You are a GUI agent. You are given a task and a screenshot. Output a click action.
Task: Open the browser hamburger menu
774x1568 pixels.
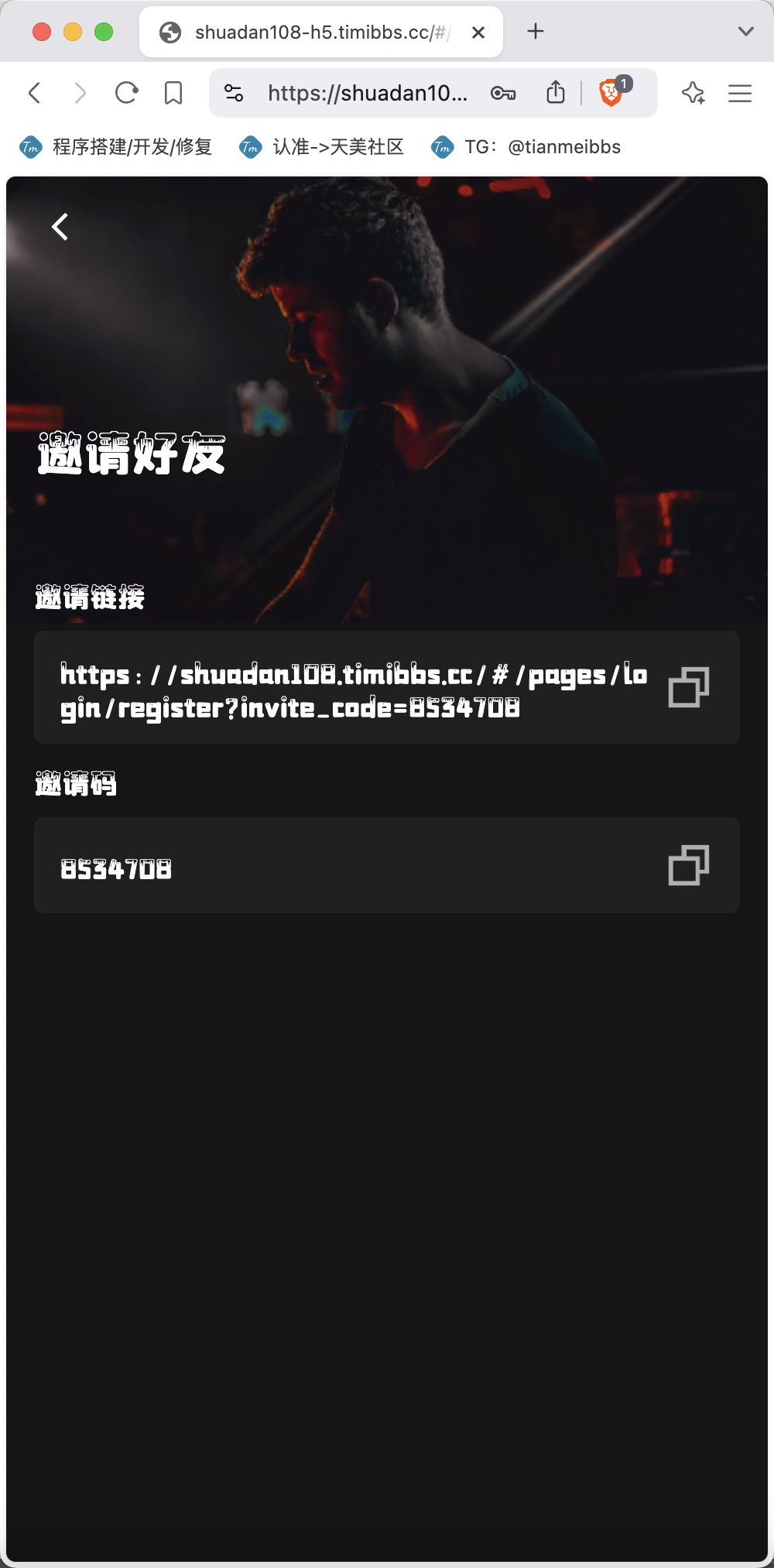point(740,93)
